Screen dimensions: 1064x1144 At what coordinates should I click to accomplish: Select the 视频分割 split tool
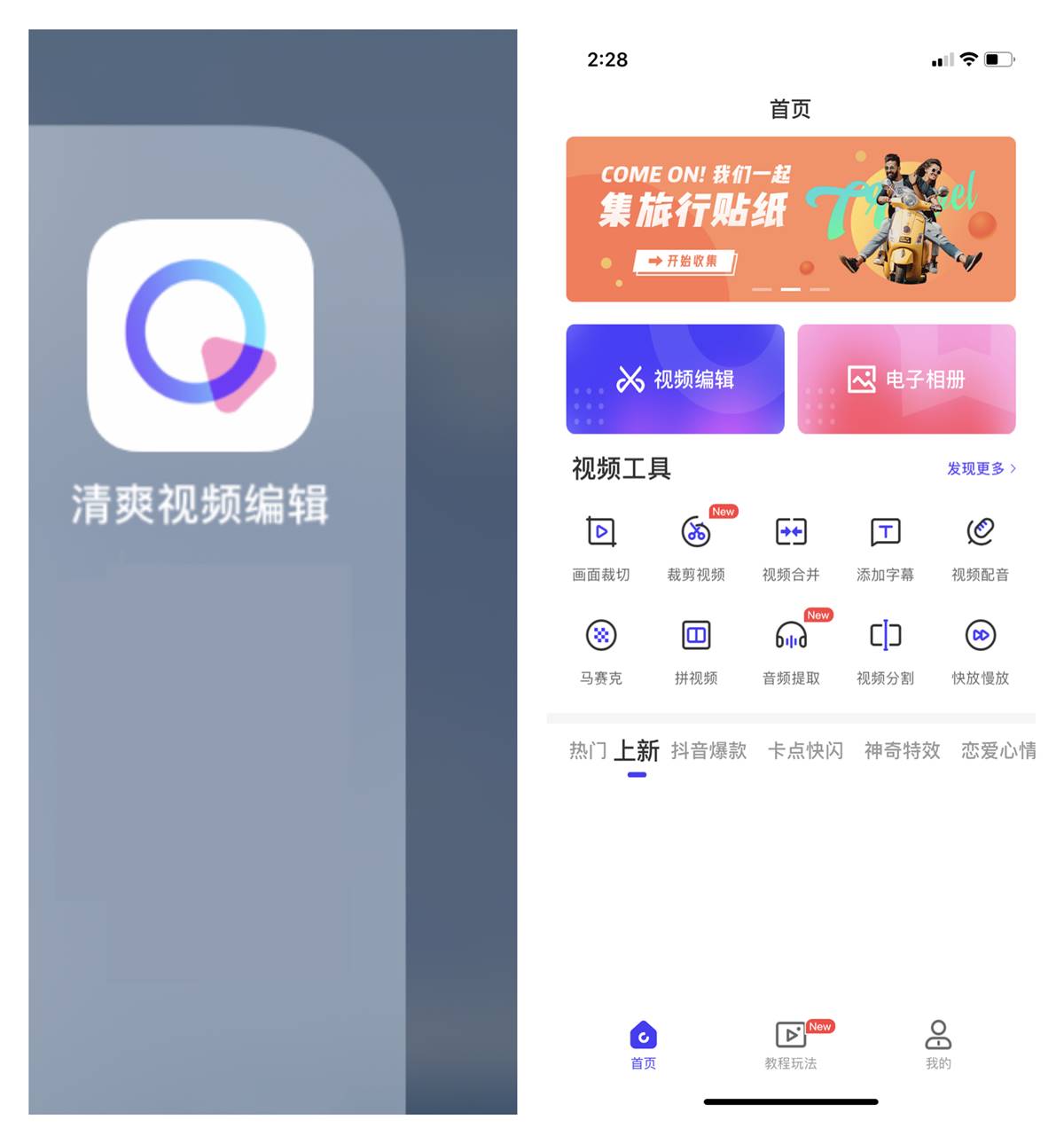click(885, 651)
